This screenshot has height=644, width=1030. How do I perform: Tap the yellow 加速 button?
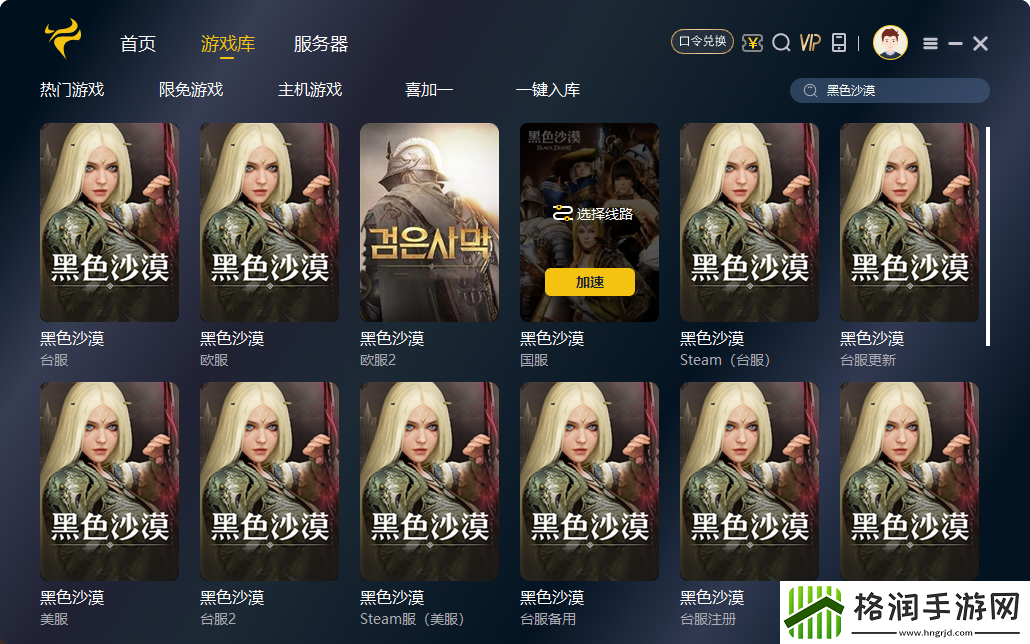pyautogui.click(x=590, y=282)
